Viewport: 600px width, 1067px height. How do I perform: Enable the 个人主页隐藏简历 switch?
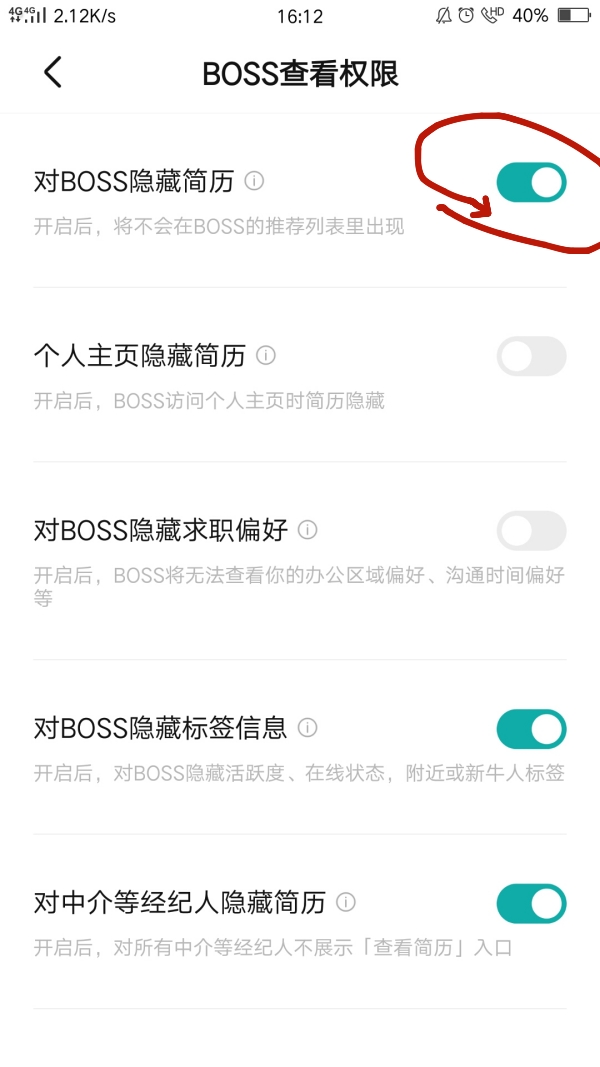point(531,356)
